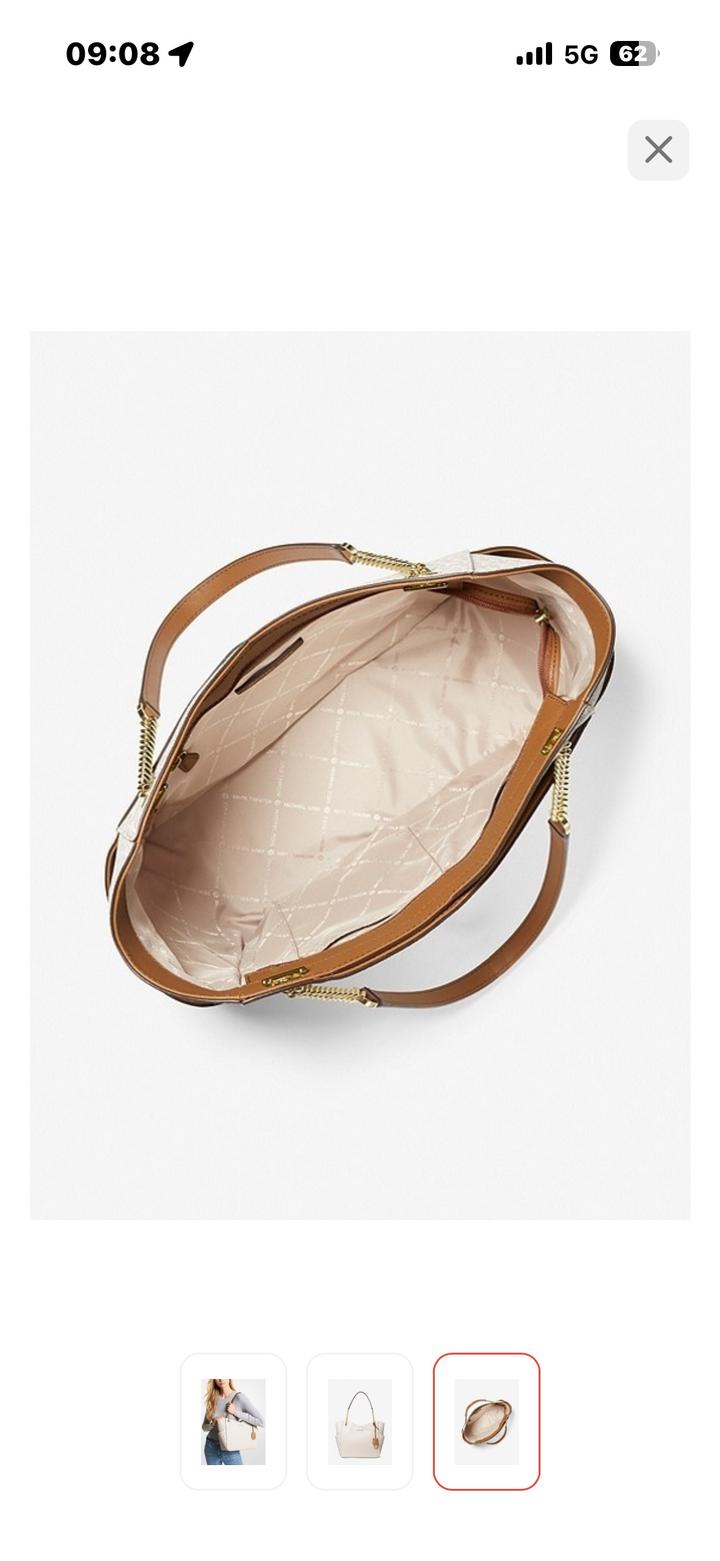Select the thumbnail showing model holding bag
720x1561 pixels.
tap(233, 1421)
